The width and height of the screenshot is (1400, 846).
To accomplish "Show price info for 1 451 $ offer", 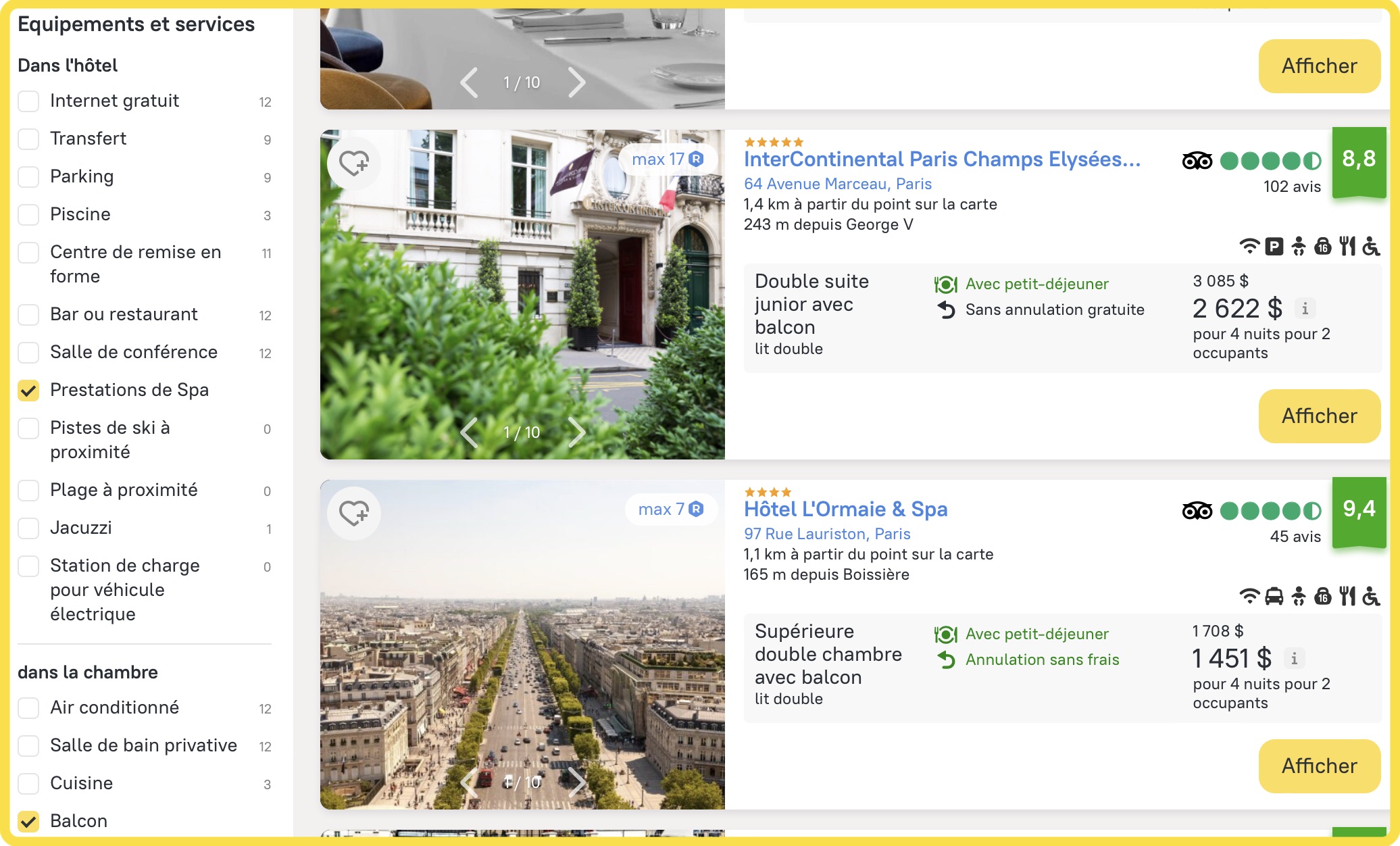I will [x=1294, y=658].
